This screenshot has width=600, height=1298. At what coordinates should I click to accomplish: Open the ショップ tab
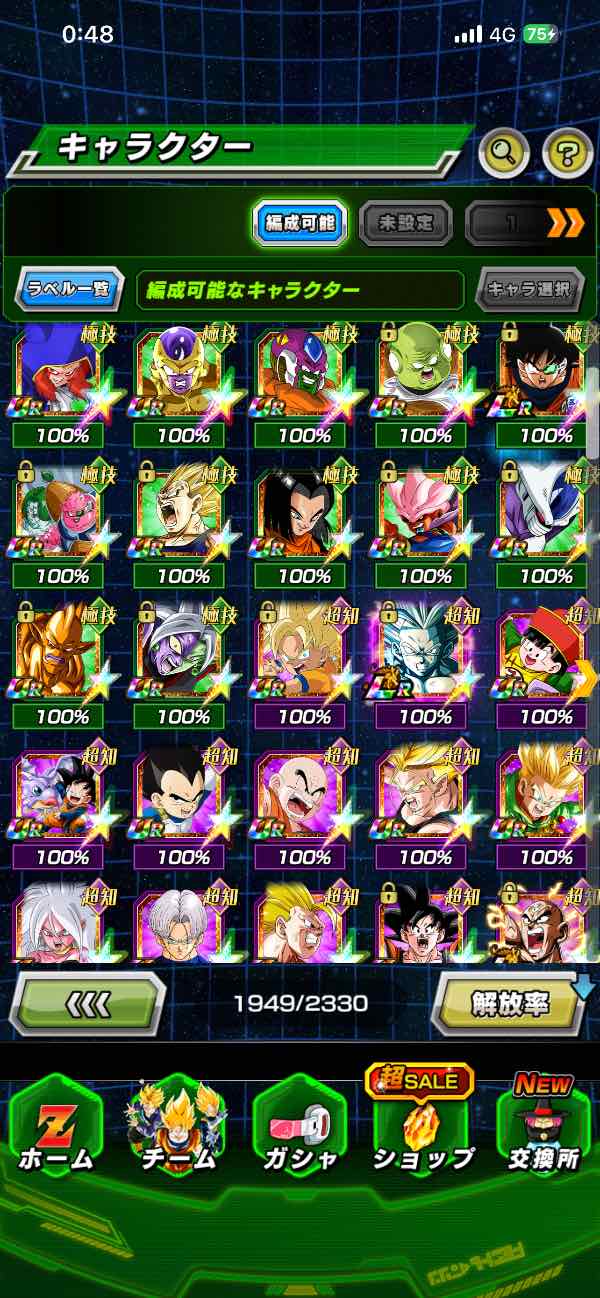(421, 1130)
